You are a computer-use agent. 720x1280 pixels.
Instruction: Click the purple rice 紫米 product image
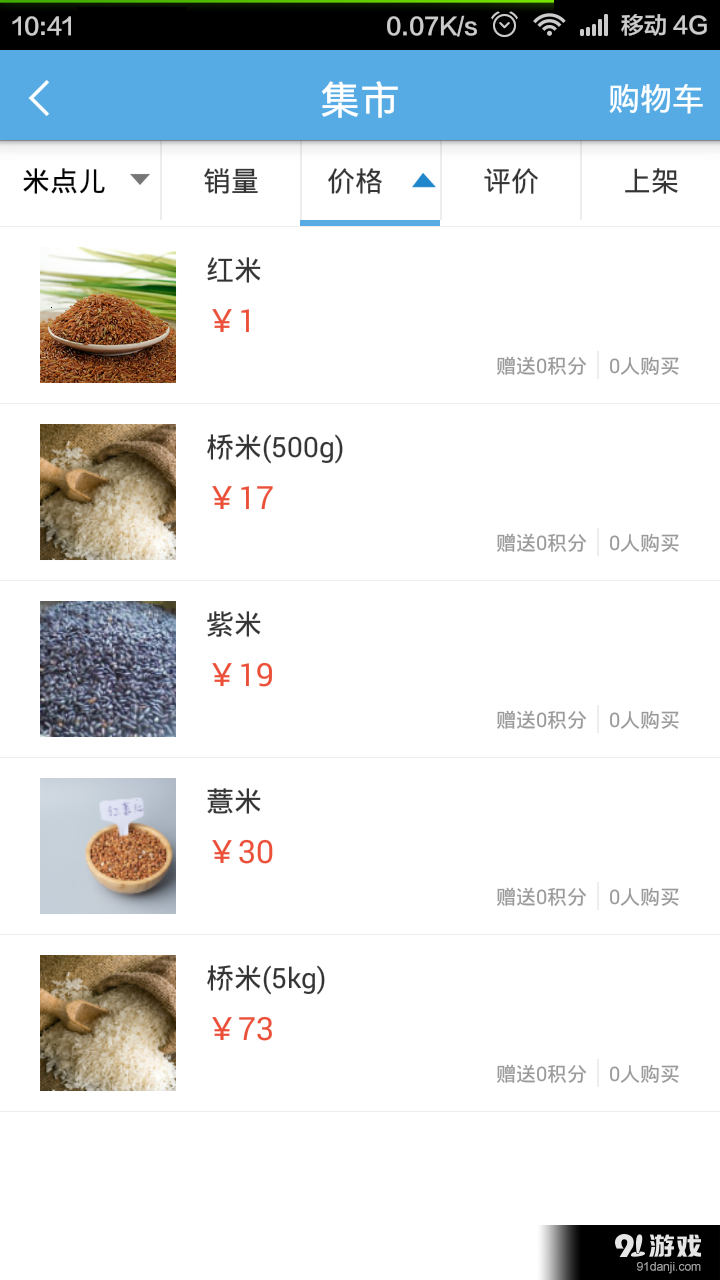tap(107, 668)
